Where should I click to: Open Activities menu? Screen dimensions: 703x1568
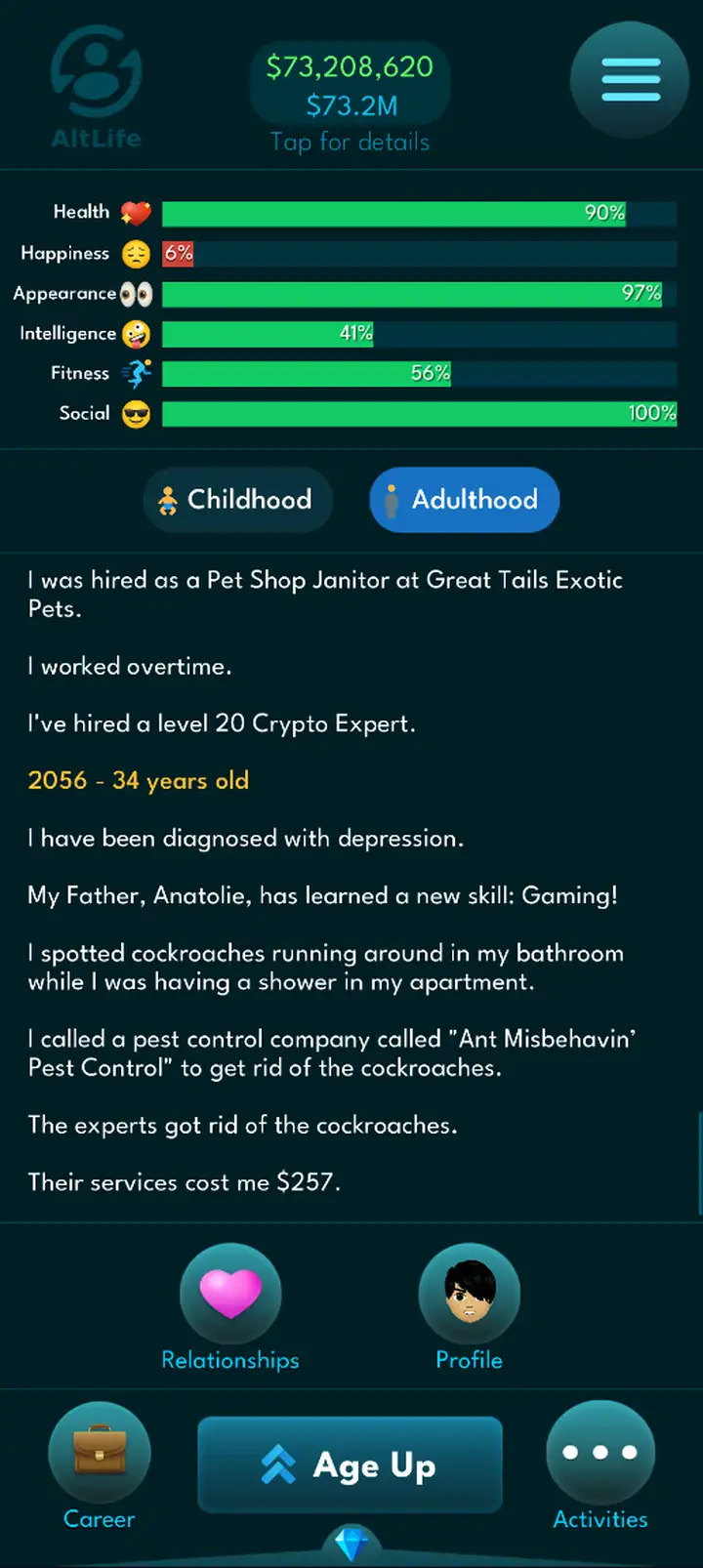[600, 1466]
